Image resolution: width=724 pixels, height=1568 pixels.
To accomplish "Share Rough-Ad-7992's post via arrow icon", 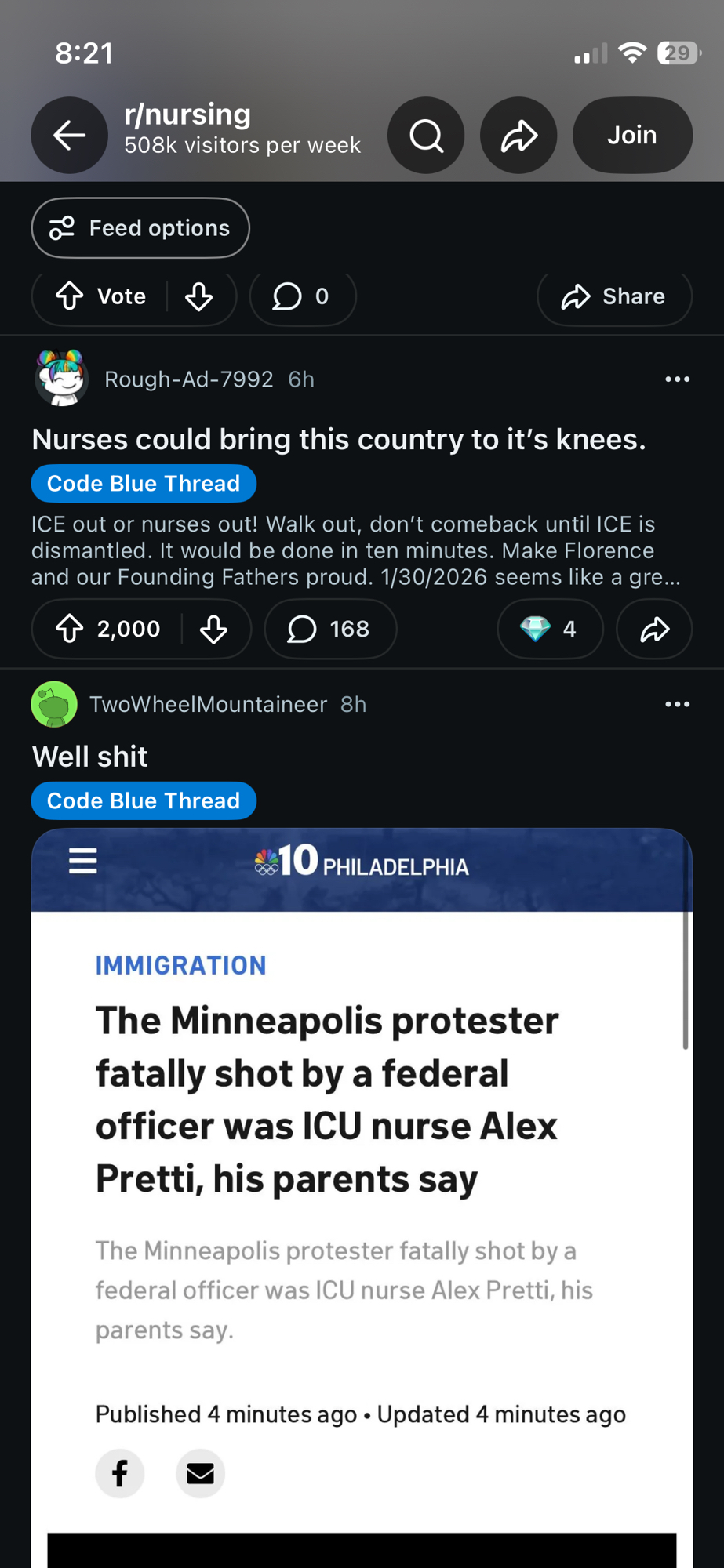I will 654,629.
